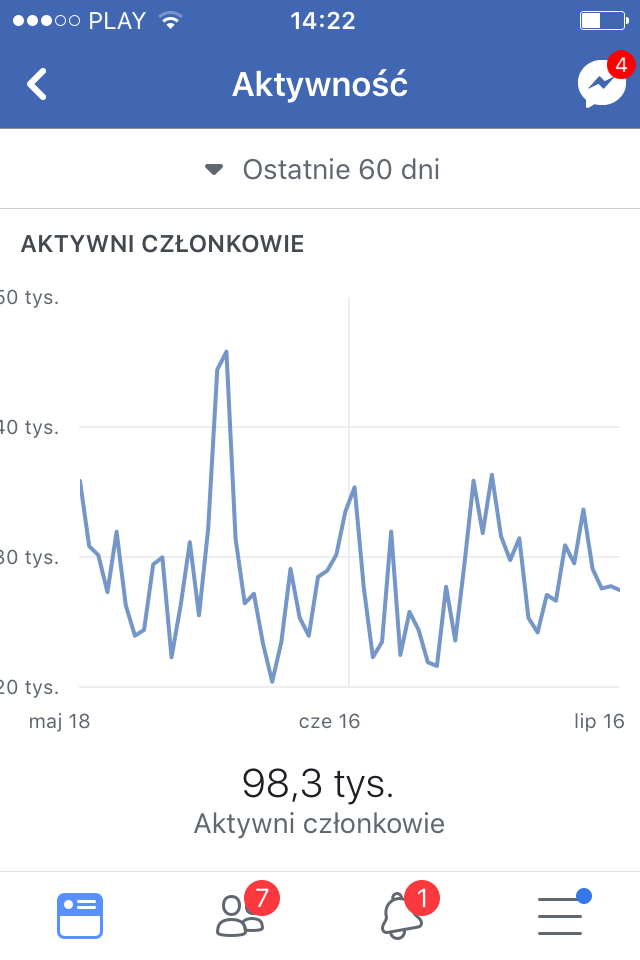Viewport: 640px width, 960px height.
Task: Open the Messenger icon
Action: click(602, 85)
